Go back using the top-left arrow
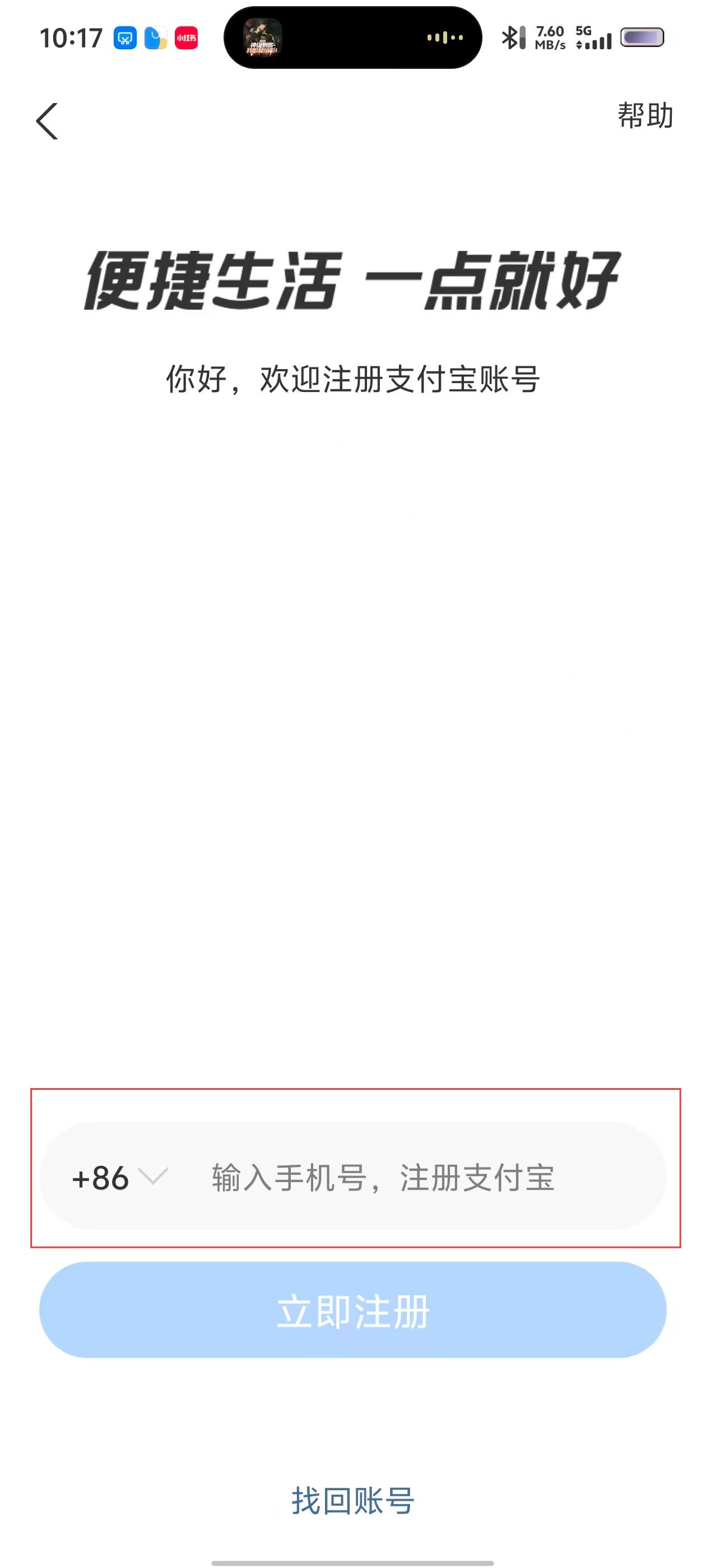Viewport: 706px width, 1568px height. click(x=47, y=121)
